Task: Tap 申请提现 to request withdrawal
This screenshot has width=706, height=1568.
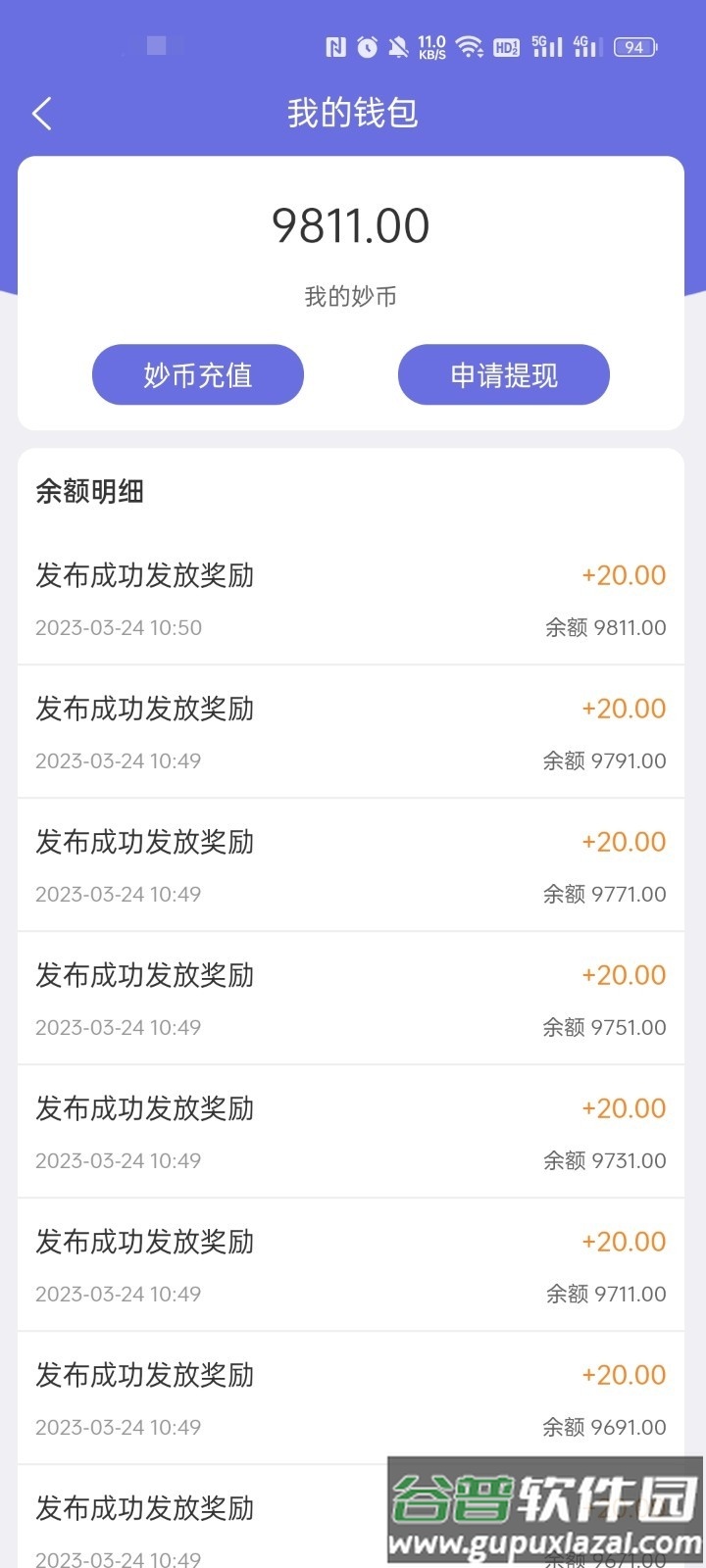Action: 503,374
